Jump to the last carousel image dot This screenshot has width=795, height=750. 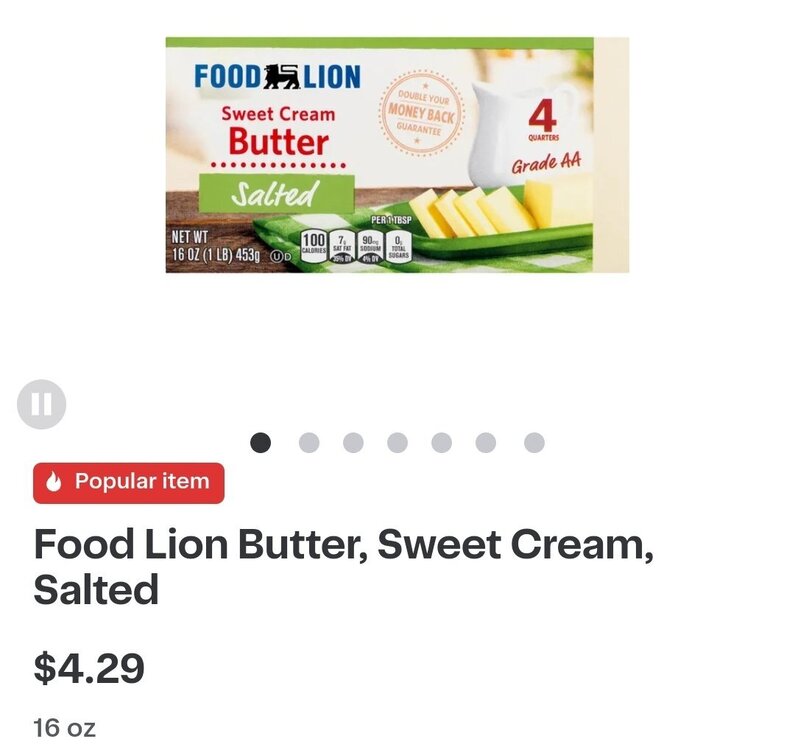click(x=534, y=442)
